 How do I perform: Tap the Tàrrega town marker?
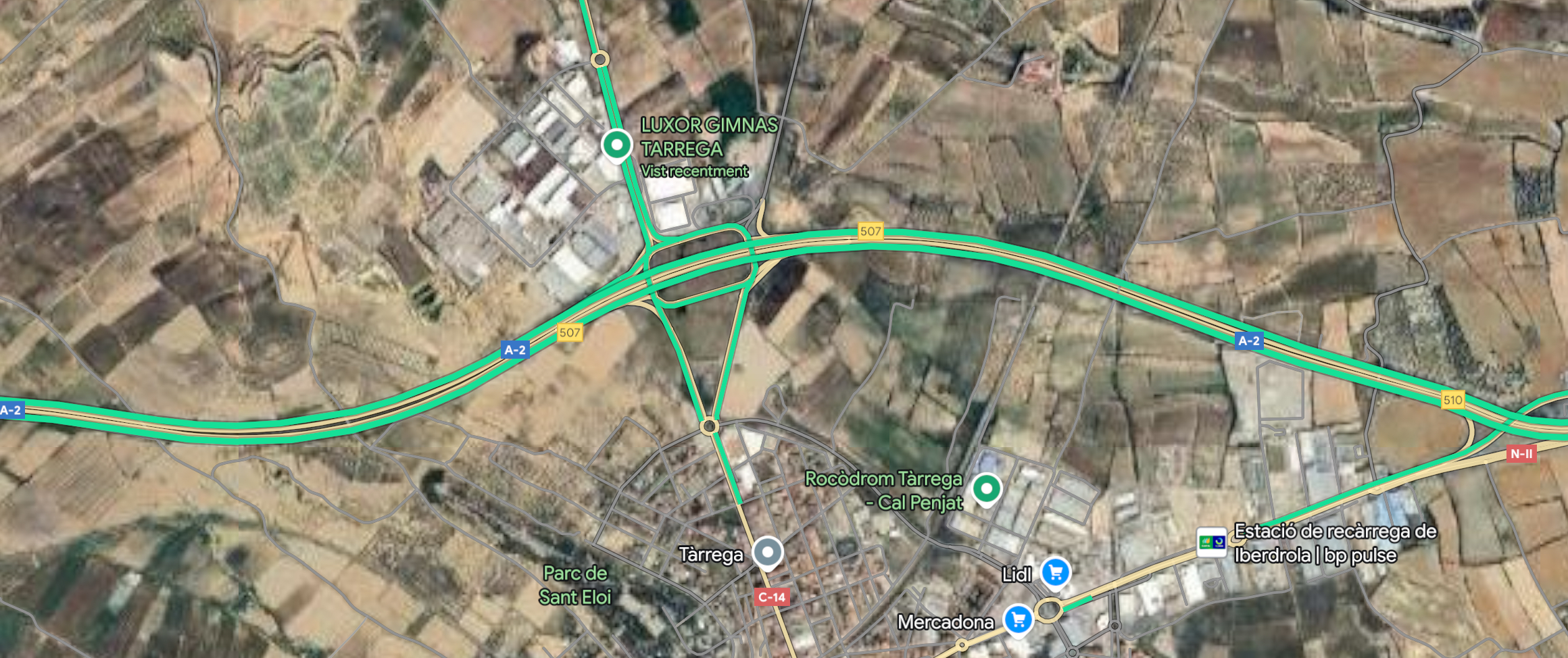(767, 552)
